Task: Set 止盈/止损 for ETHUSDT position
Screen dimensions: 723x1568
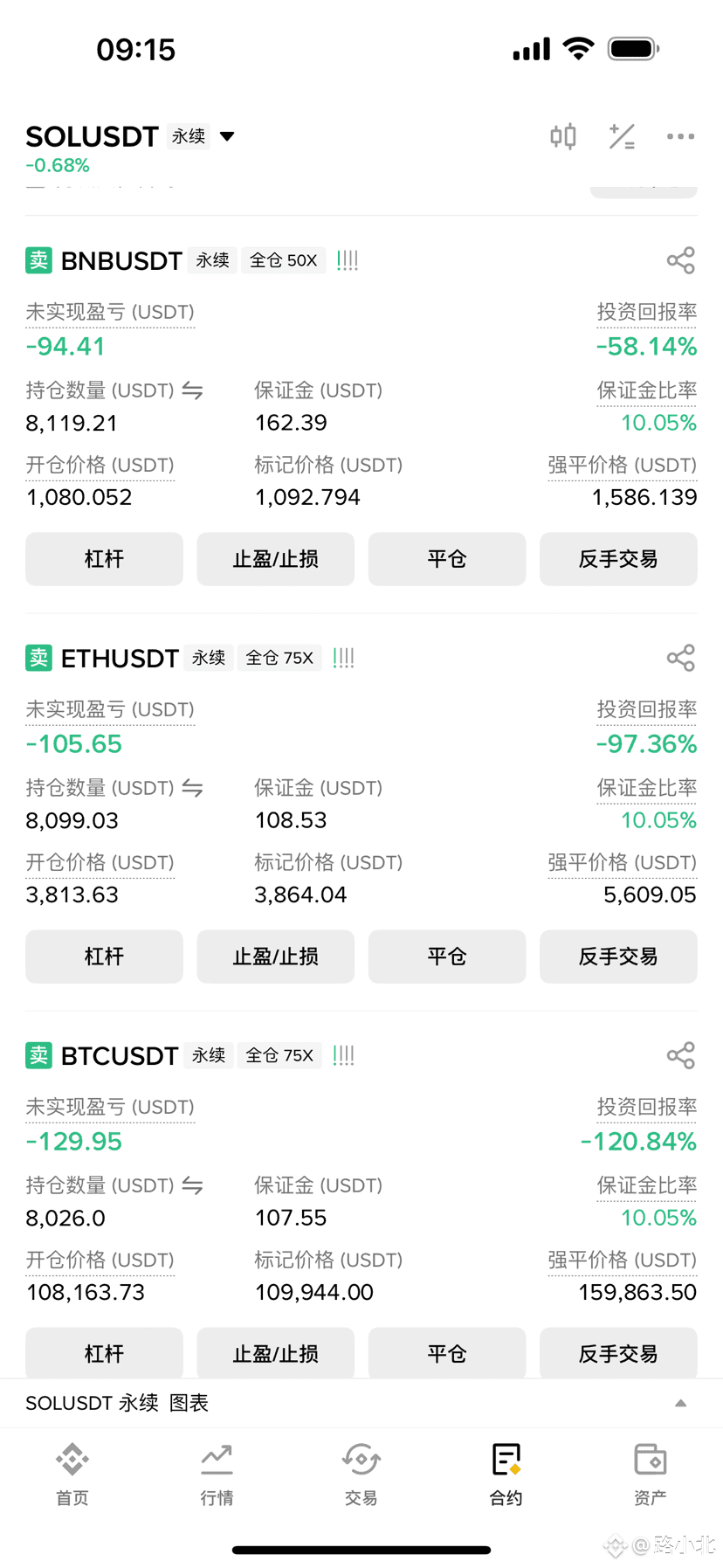Action: point(275,957)
